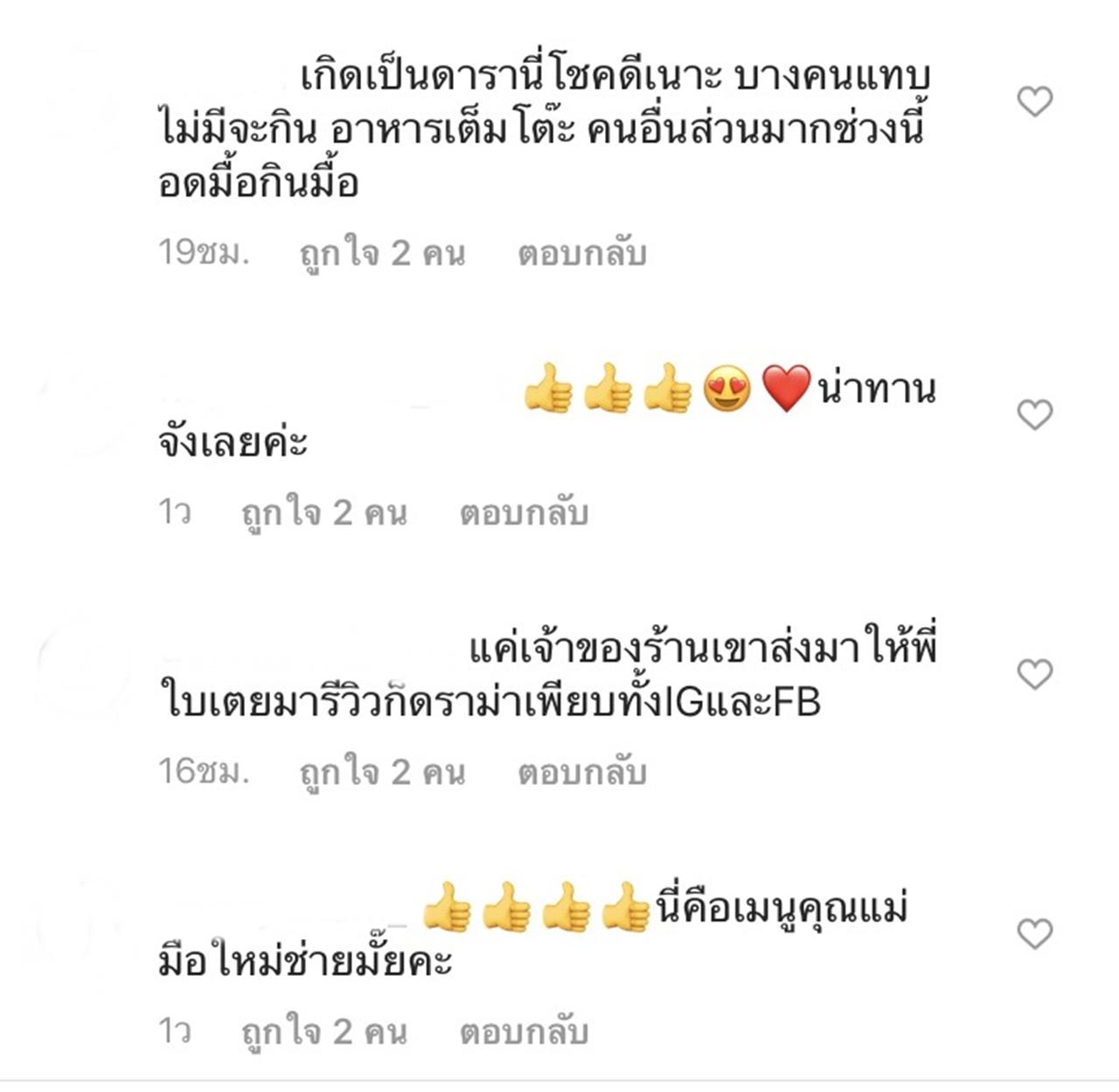This screenshot has width=1119, height=1092.
Task: Like the comment starting "เกิดเป็นดารานี่โชคดีเนาะ"
Action: 1034,101
